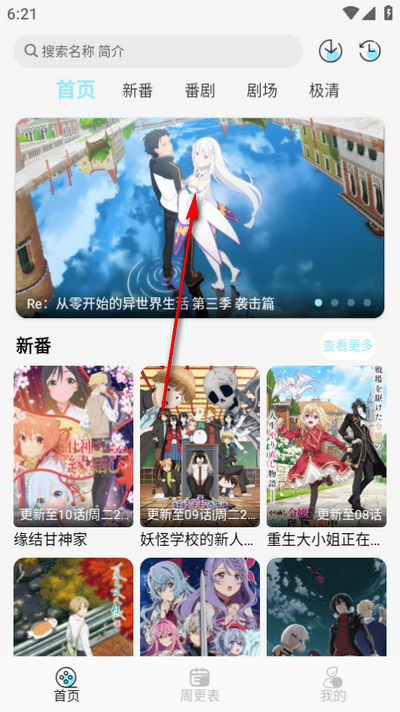Image resolution: width=400 pixels, height=712 pixels.
Task: Go to the 我的 bottom tab
Action: (333, 684)
